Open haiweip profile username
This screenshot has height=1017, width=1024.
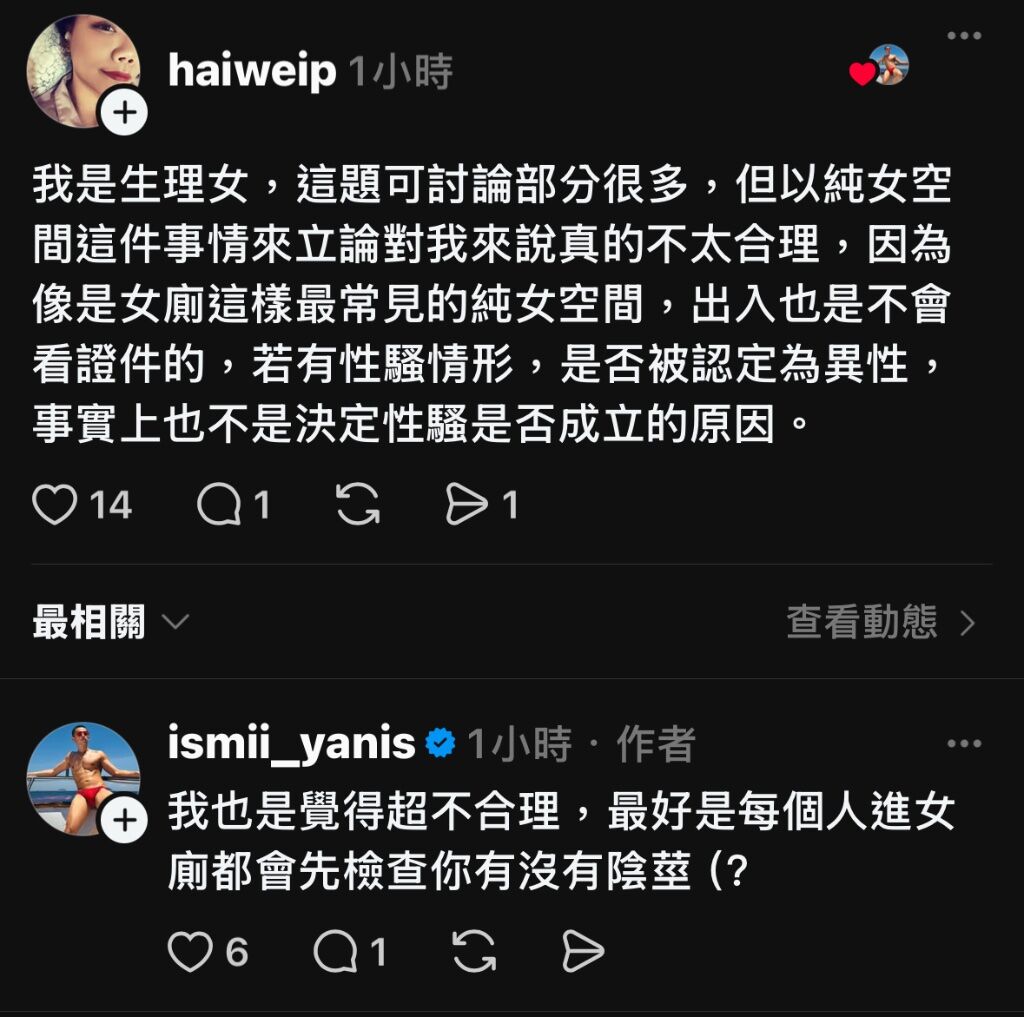(x=251, y=72)
